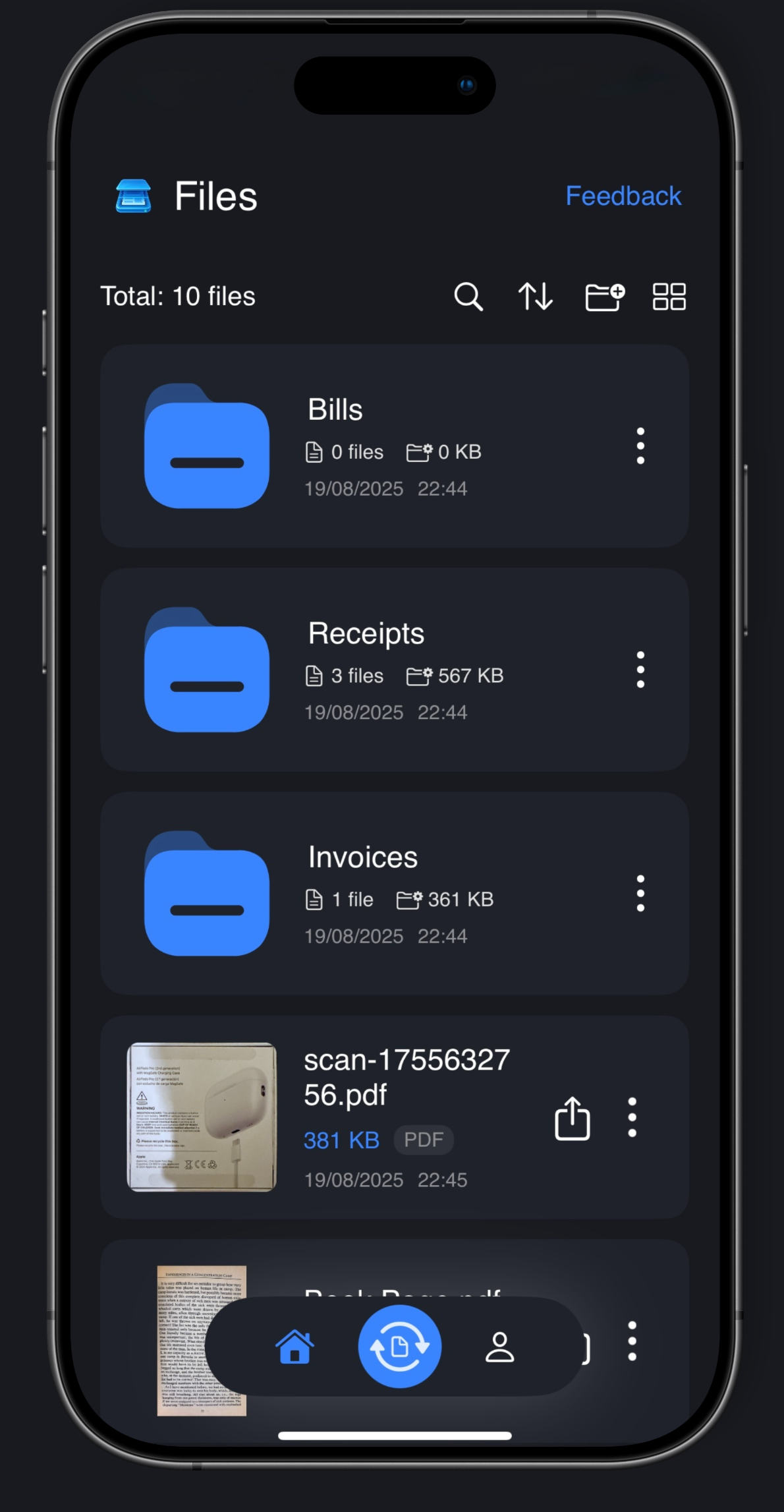Tap the Feedback link

(x=623, y=196)
